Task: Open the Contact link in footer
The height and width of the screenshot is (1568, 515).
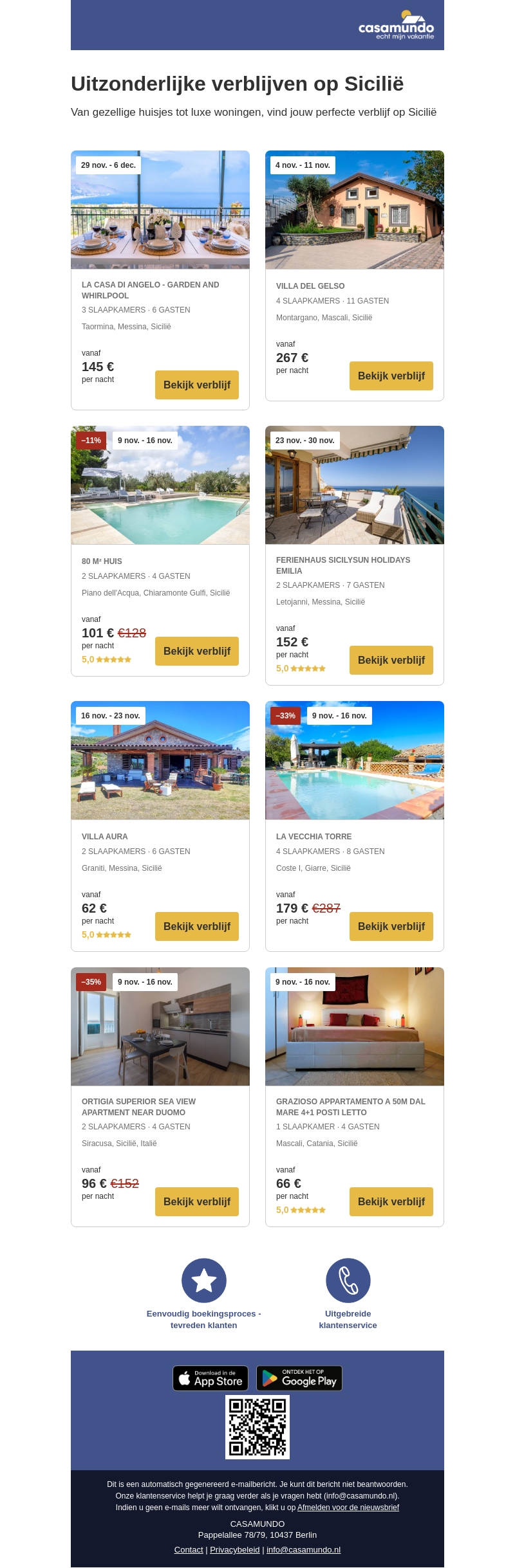Action: click(x=189, y=1549)
